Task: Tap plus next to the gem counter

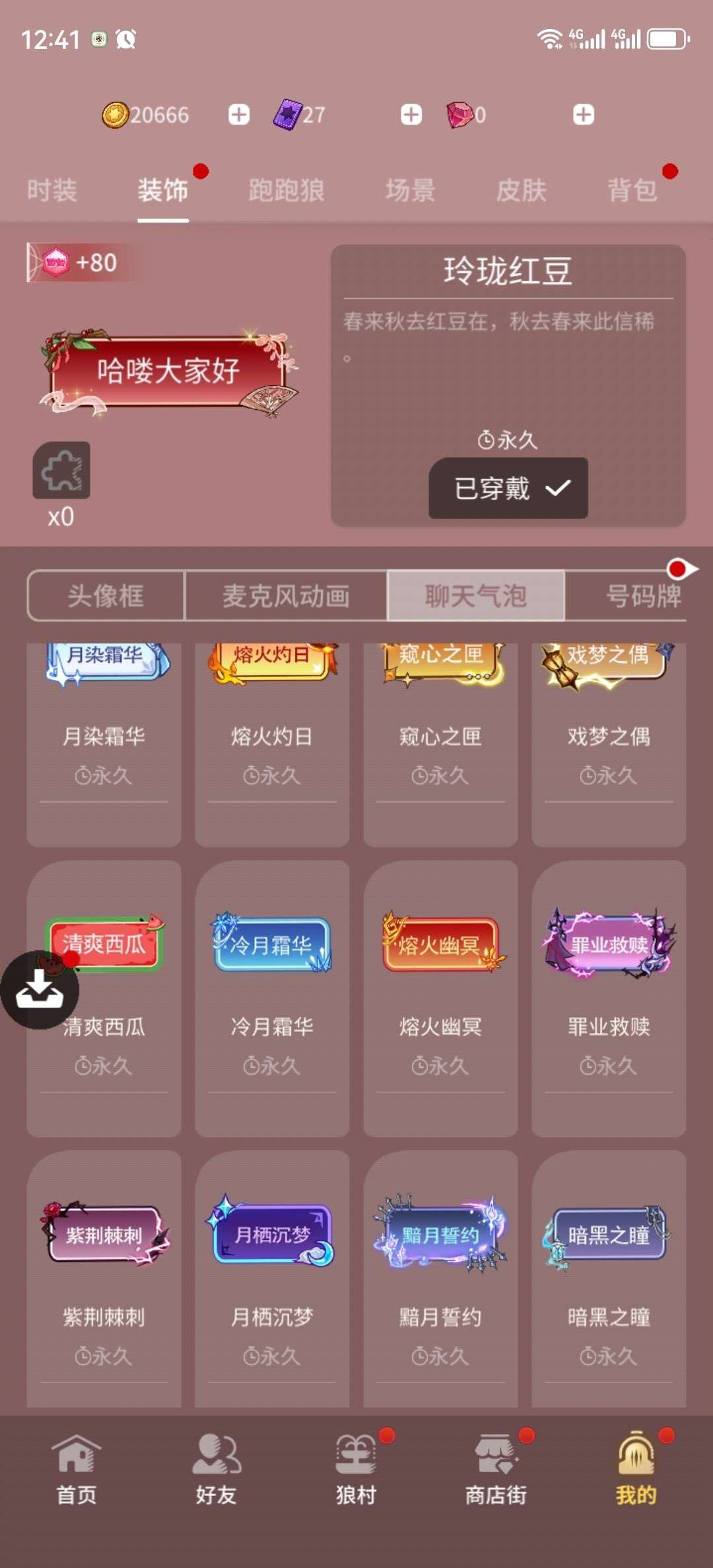Action: point(582,114)
